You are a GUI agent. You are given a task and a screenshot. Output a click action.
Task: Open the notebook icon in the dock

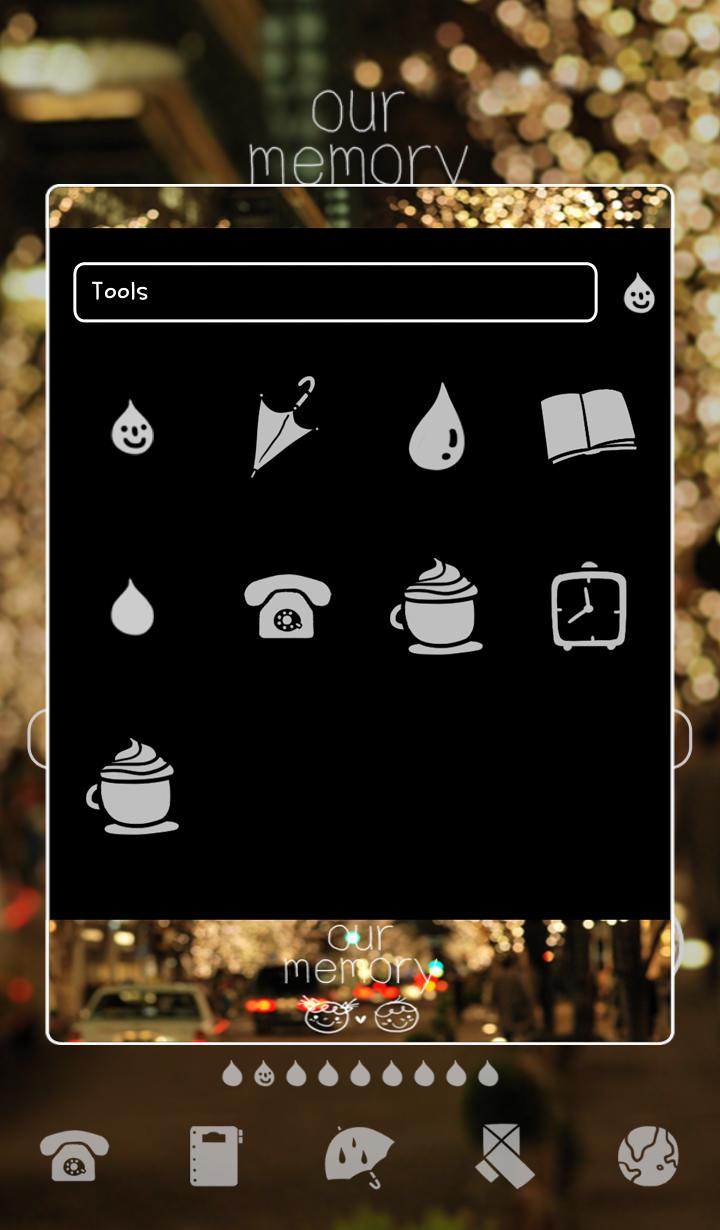pos(216,1157)
